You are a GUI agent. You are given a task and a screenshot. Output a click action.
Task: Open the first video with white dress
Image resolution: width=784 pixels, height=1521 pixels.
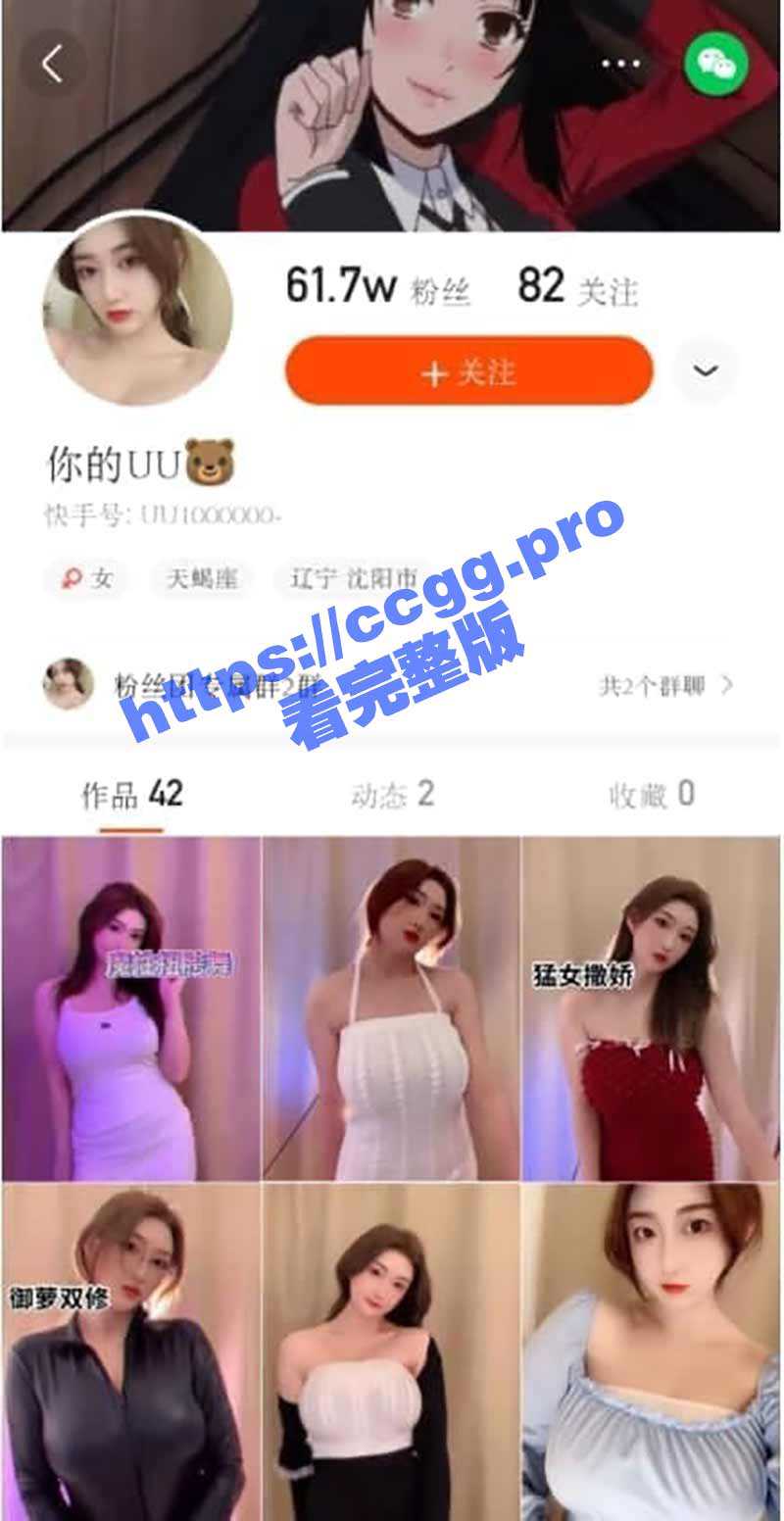pos(131,1009)
